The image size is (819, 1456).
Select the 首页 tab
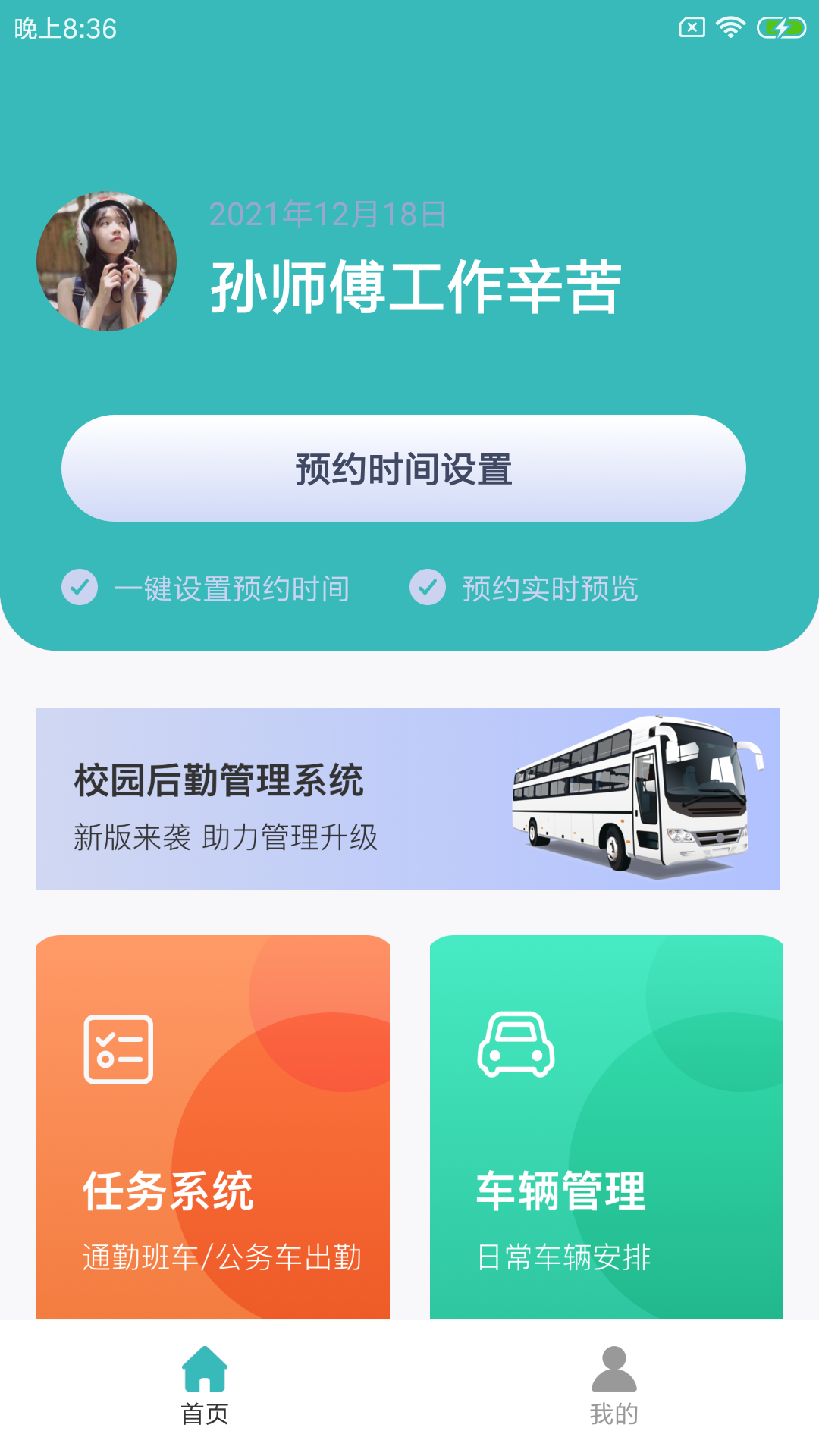205,1385
